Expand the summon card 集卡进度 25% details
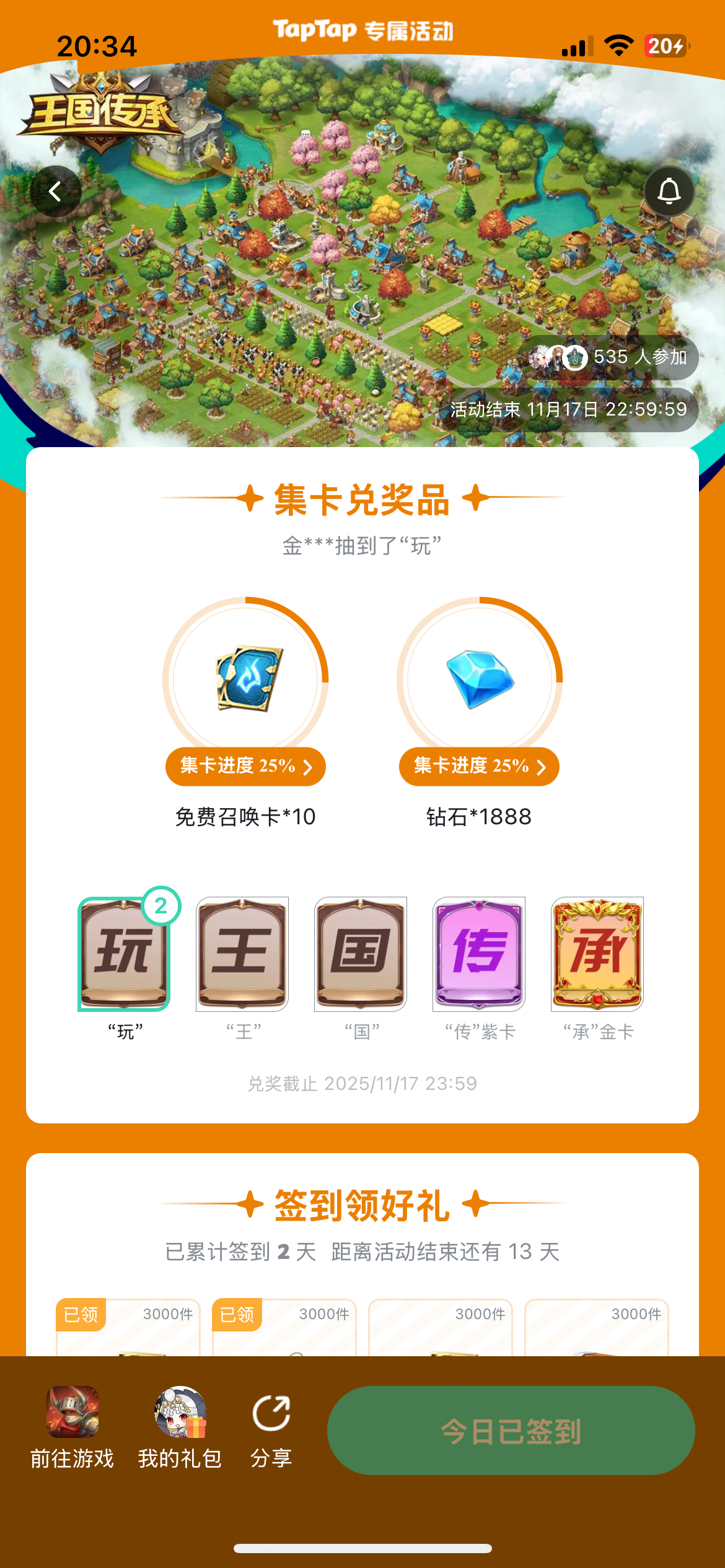The image size is (725, 1568). [x=245, y=767]
